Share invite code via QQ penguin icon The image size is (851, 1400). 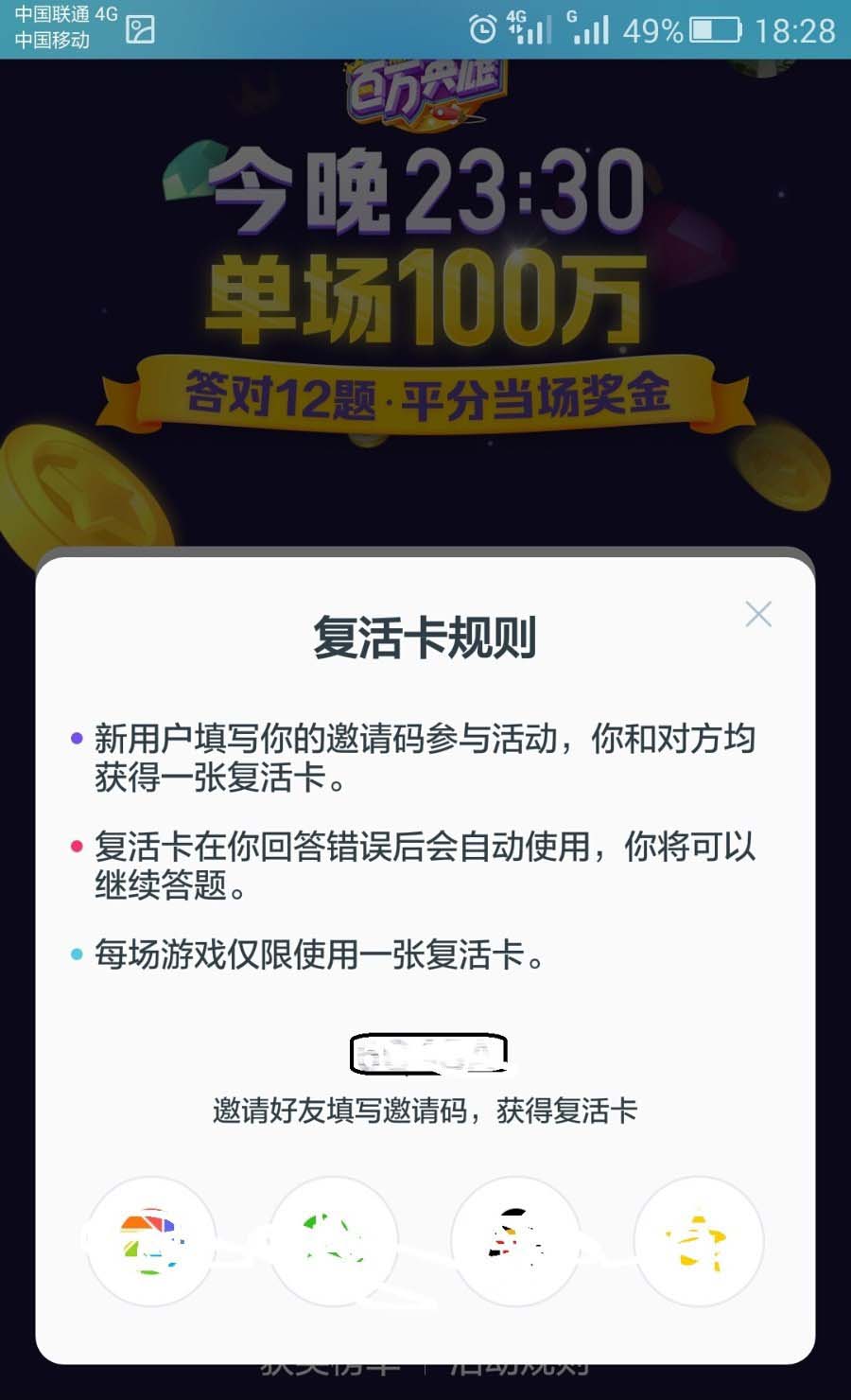pyautogui.click(x=516, y=1241)
